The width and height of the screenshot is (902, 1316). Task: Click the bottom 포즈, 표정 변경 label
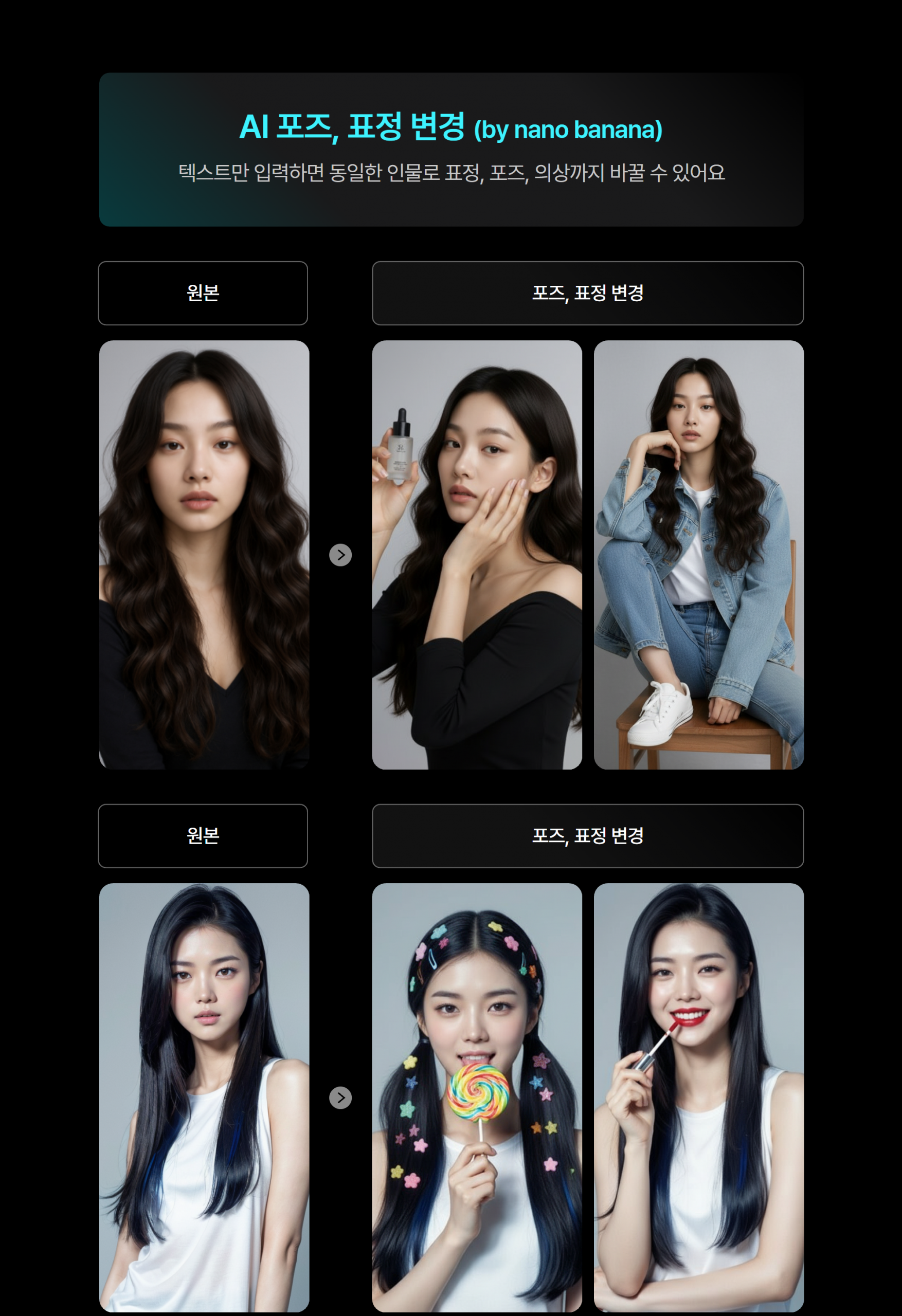[588, 836]
